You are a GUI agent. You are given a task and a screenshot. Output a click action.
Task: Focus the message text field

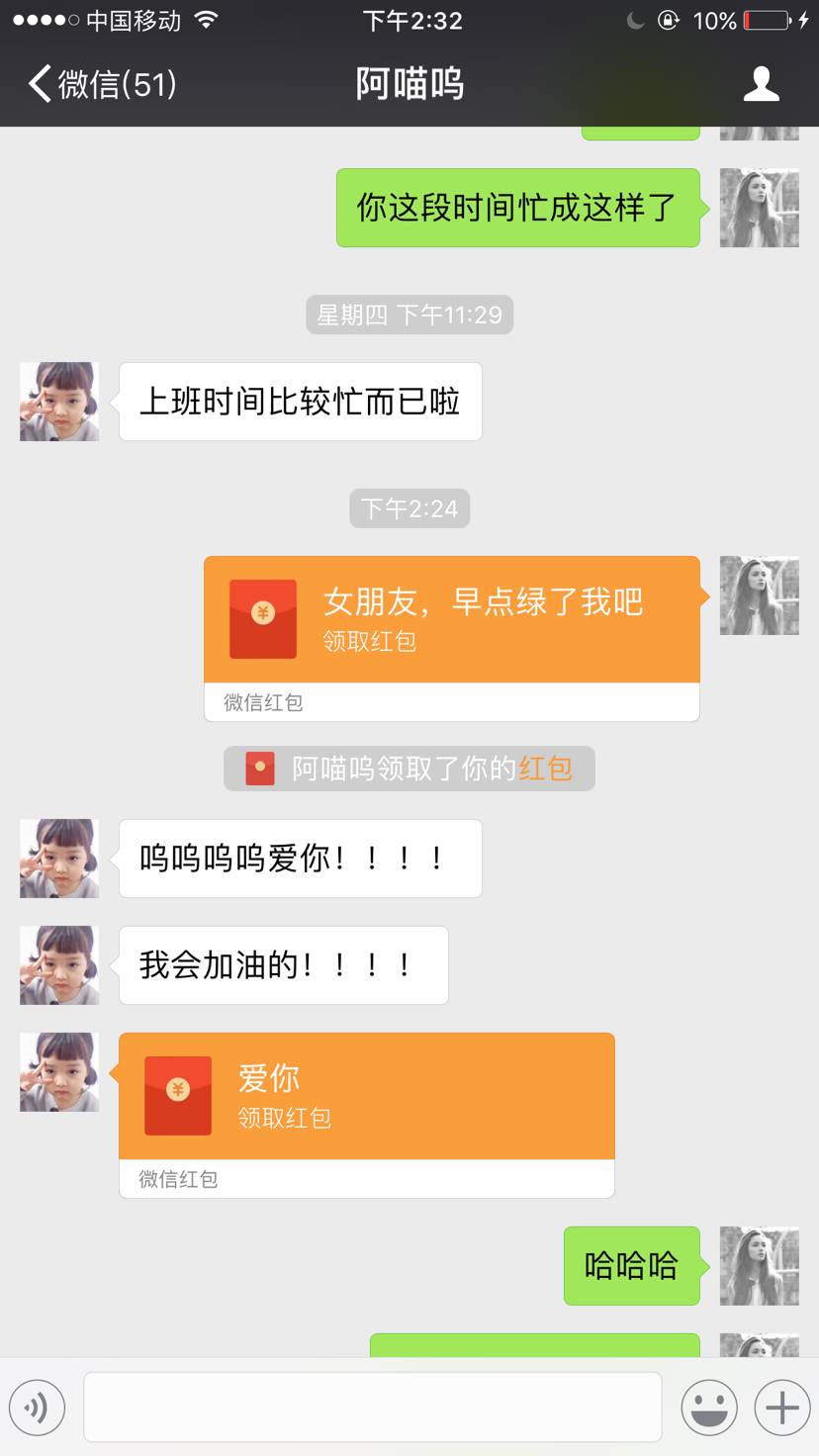(x=372, y=1406)
